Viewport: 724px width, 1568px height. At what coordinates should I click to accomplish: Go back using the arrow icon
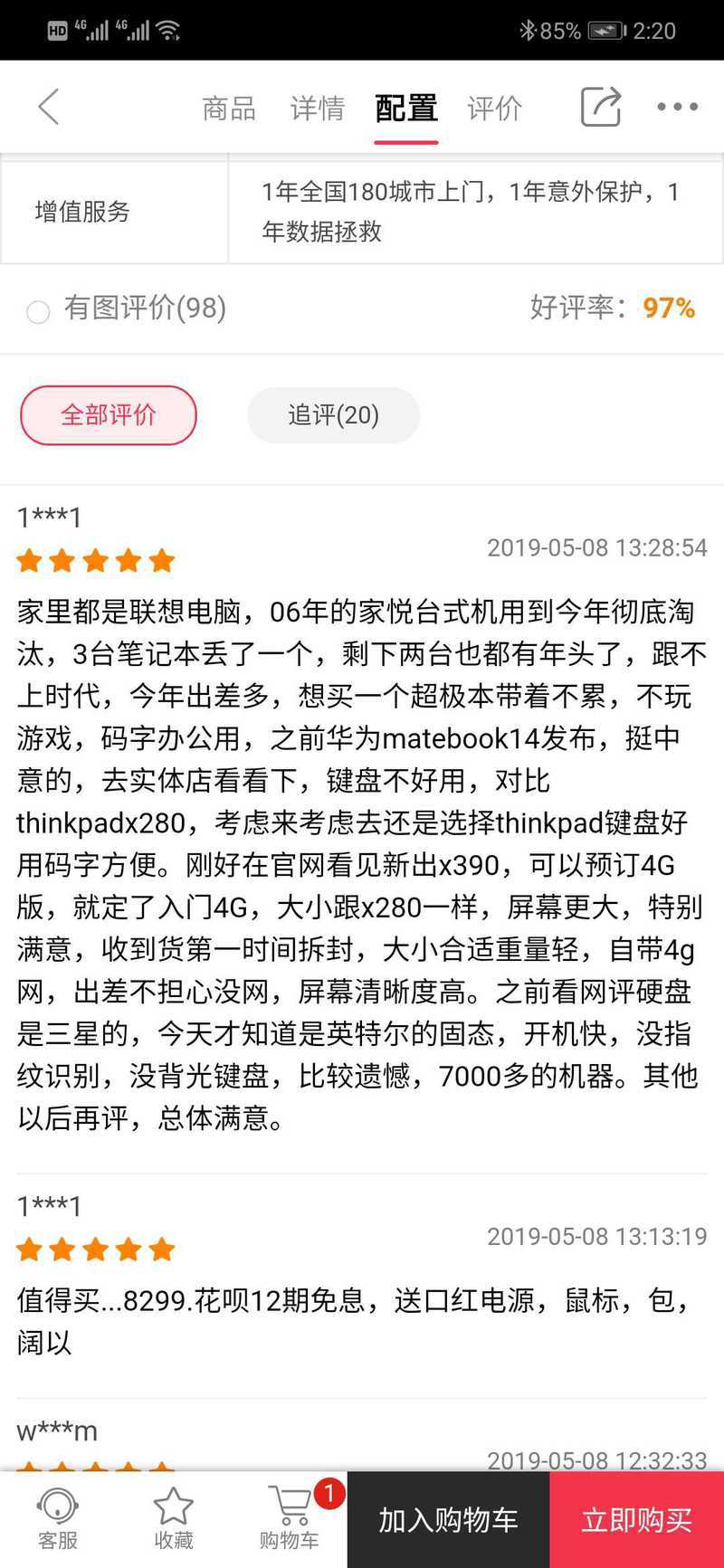49,107
